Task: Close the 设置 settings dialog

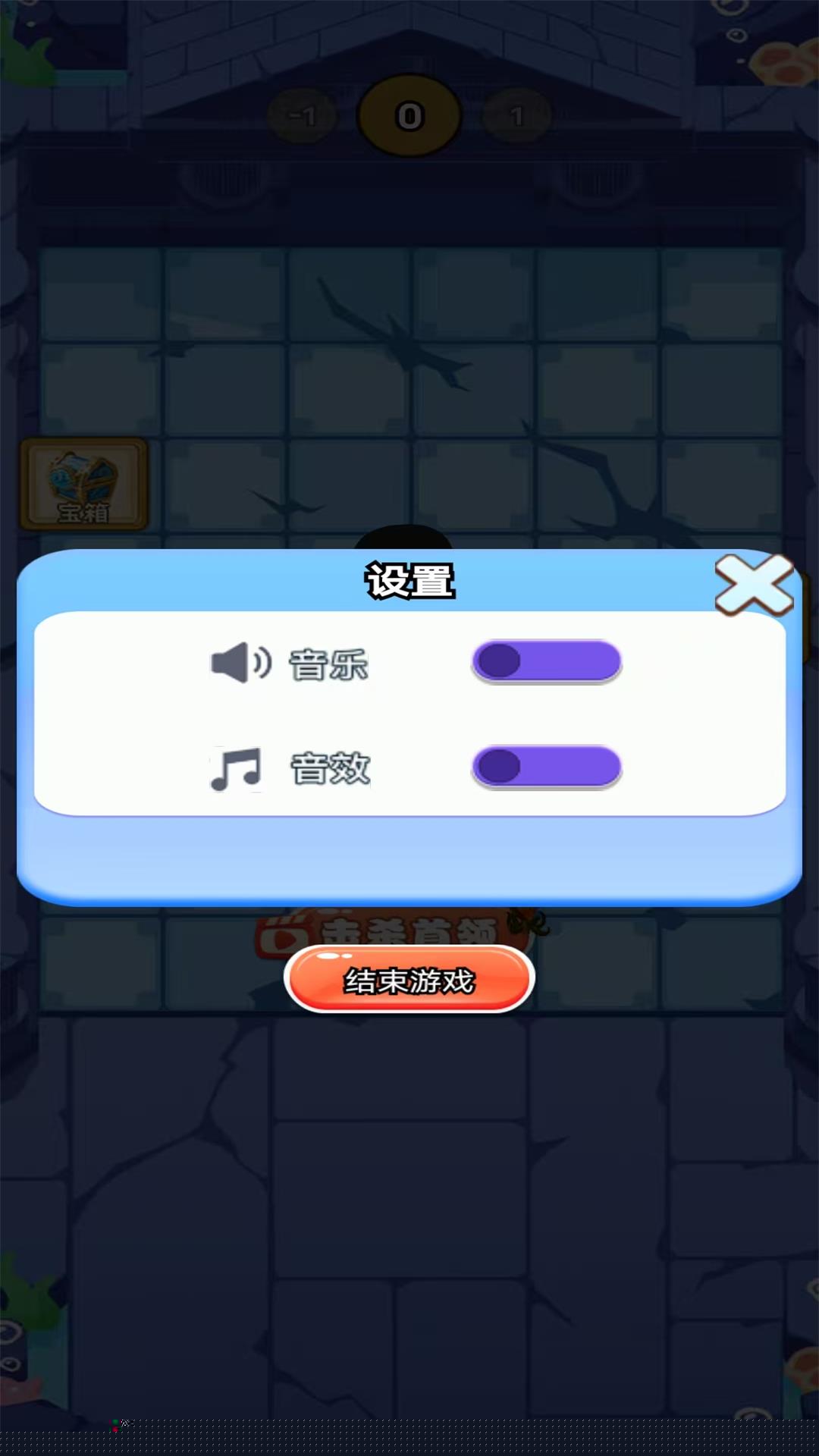Action: (x=754, y=584)
